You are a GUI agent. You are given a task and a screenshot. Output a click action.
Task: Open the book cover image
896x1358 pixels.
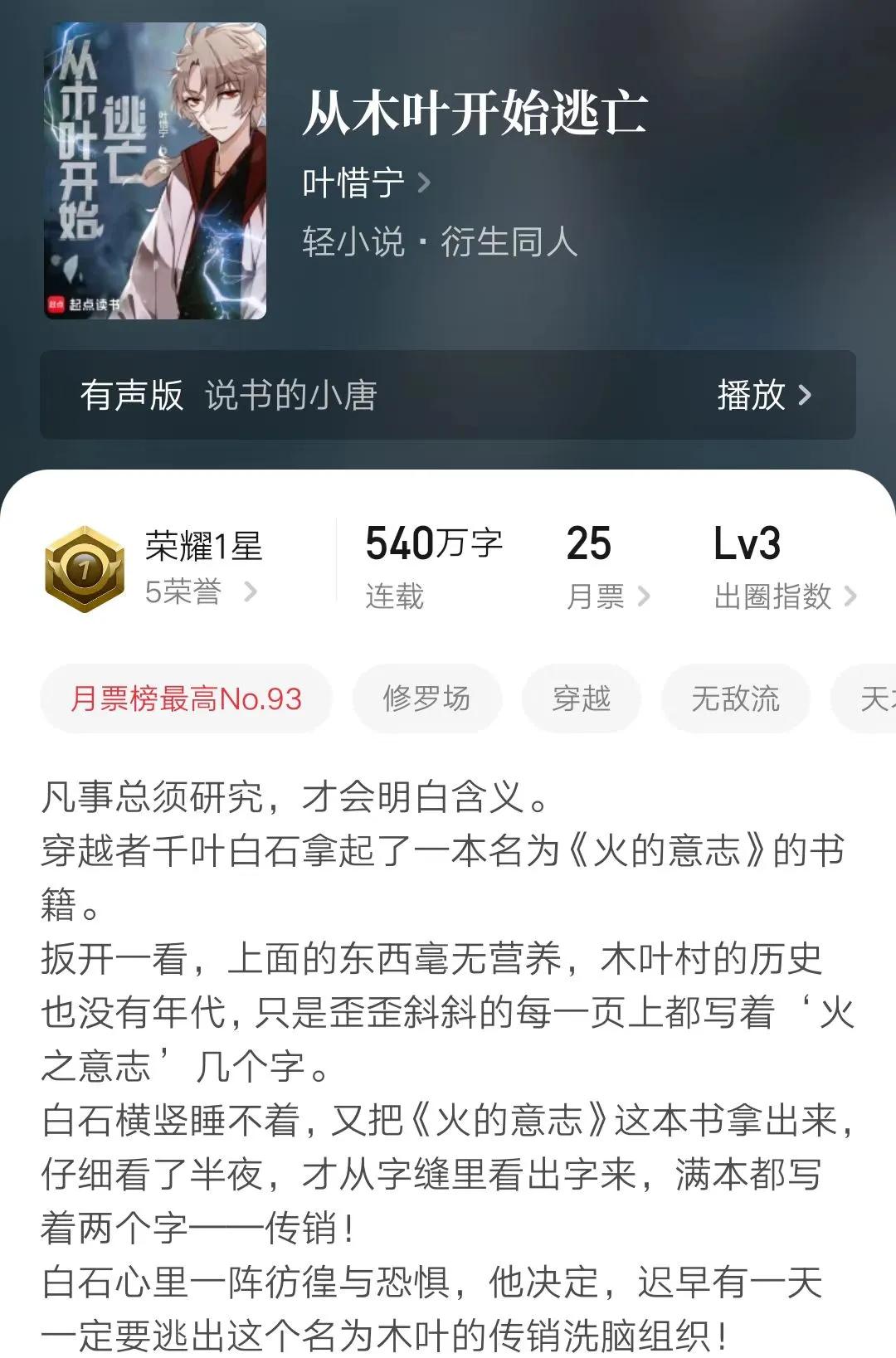(155, 171)
